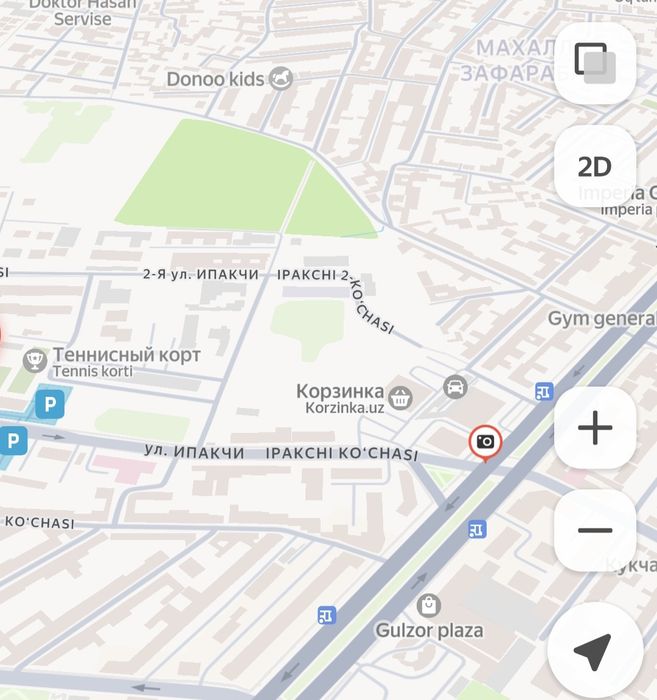Image resolution: width=657 pixels, height=700 pixels.
Task: Open the Donoo kids place marker
Action: (282, 78)
